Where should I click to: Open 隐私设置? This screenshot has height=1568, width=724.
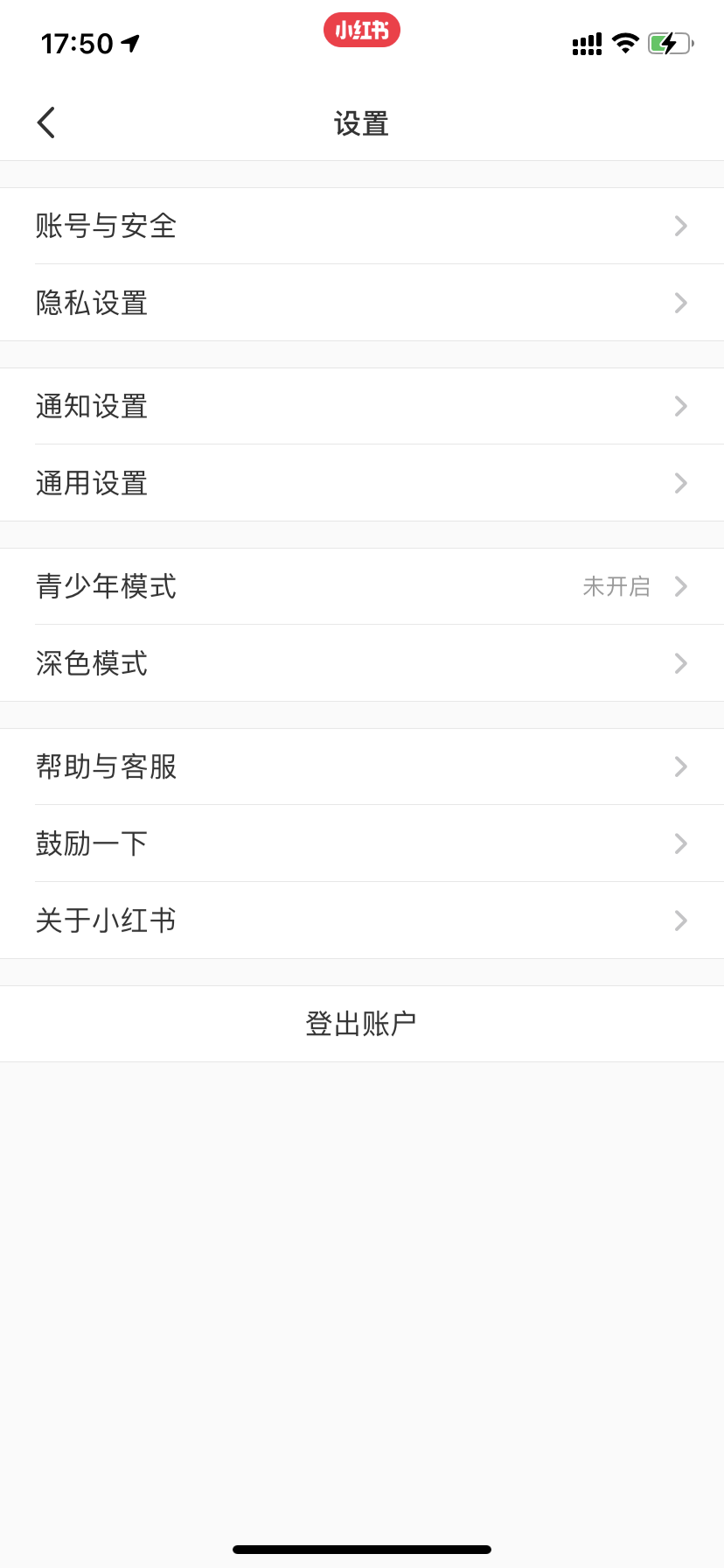[362, 303]
